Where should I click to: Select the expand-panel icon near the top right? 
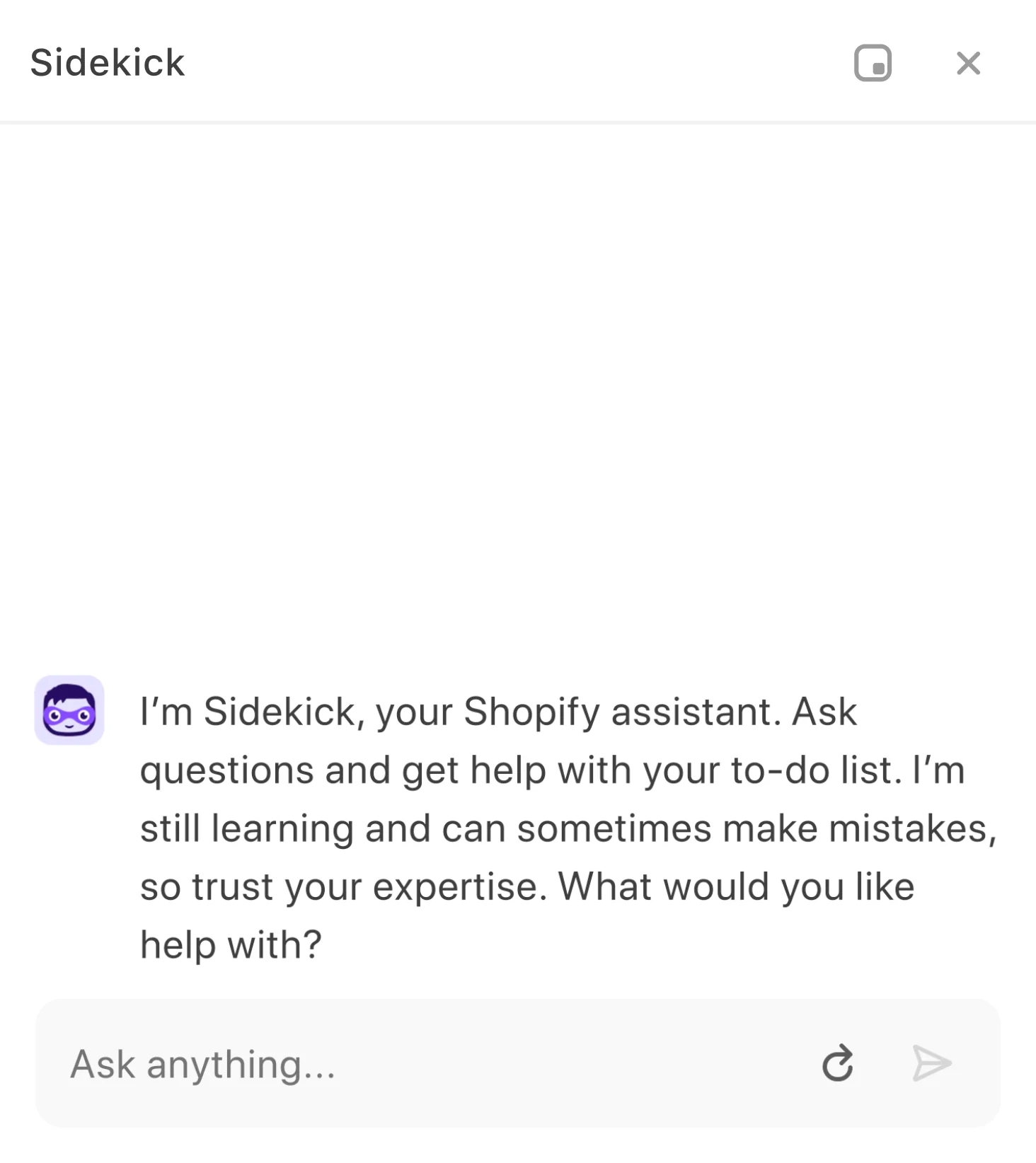click(x=873, y=63)
